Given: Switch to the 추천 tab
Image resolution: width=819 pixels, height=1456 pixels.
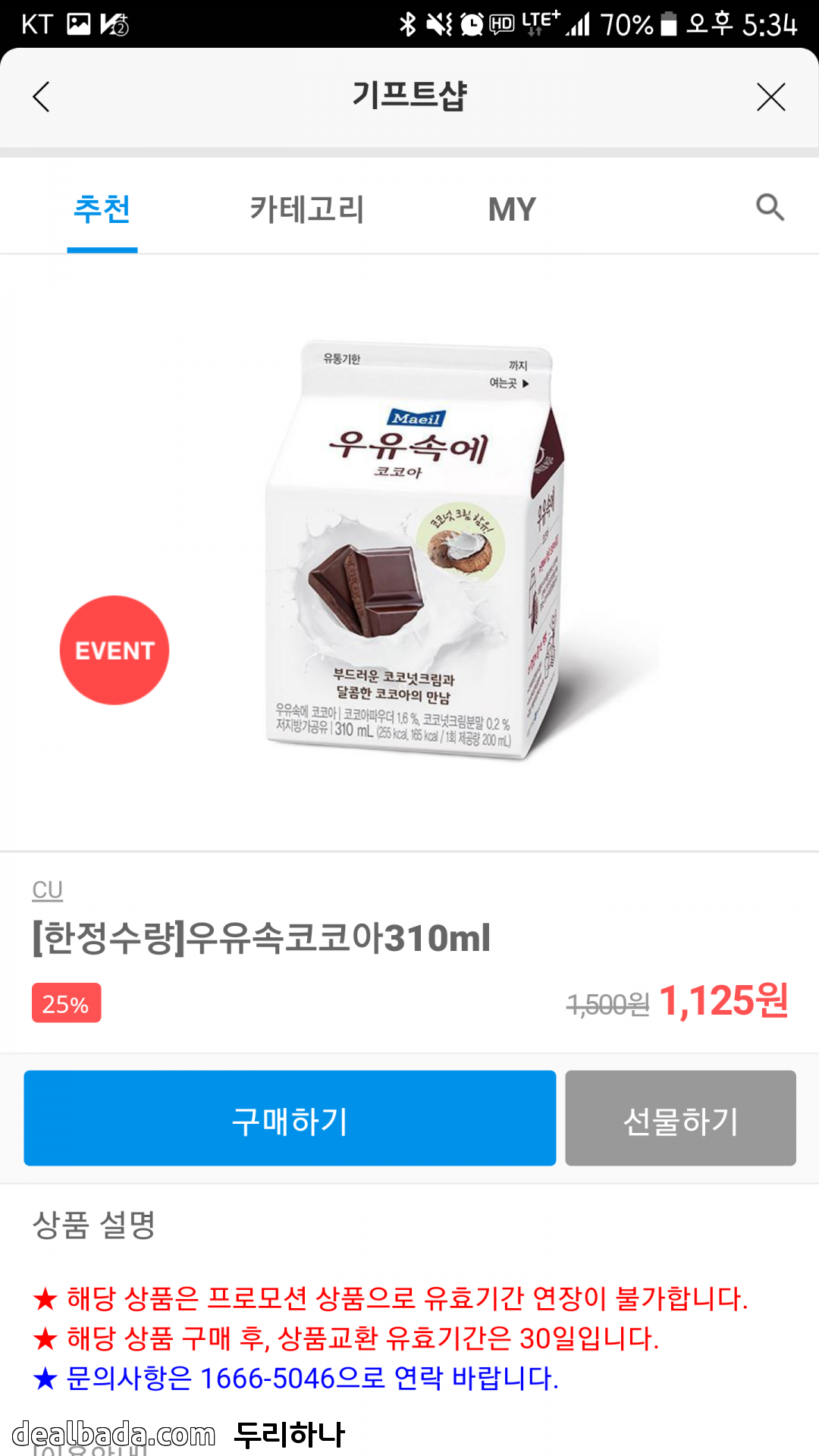Looking at the screenshot, I should (102, 209).
